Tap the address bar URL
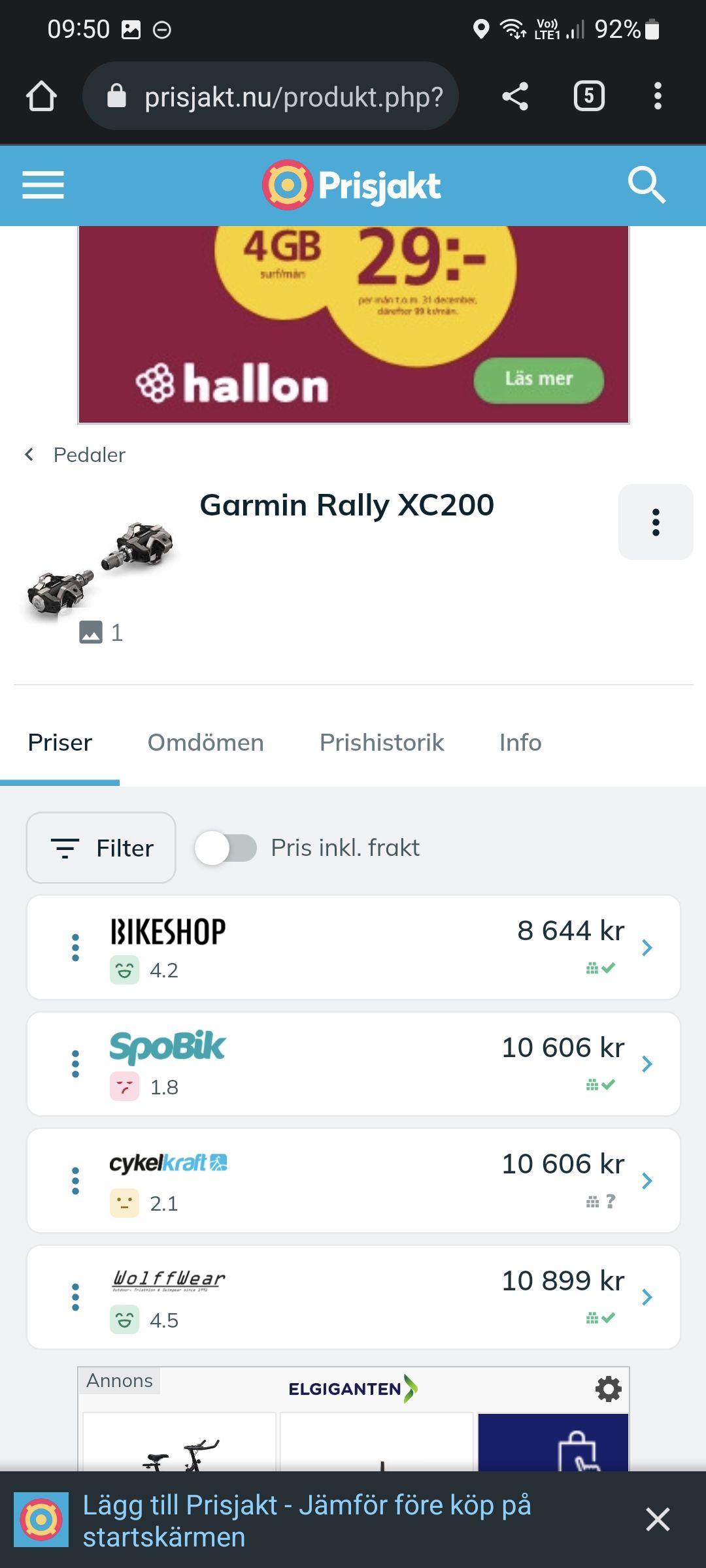This screenshot has height=1568, width=706. (x=293, y=97)
